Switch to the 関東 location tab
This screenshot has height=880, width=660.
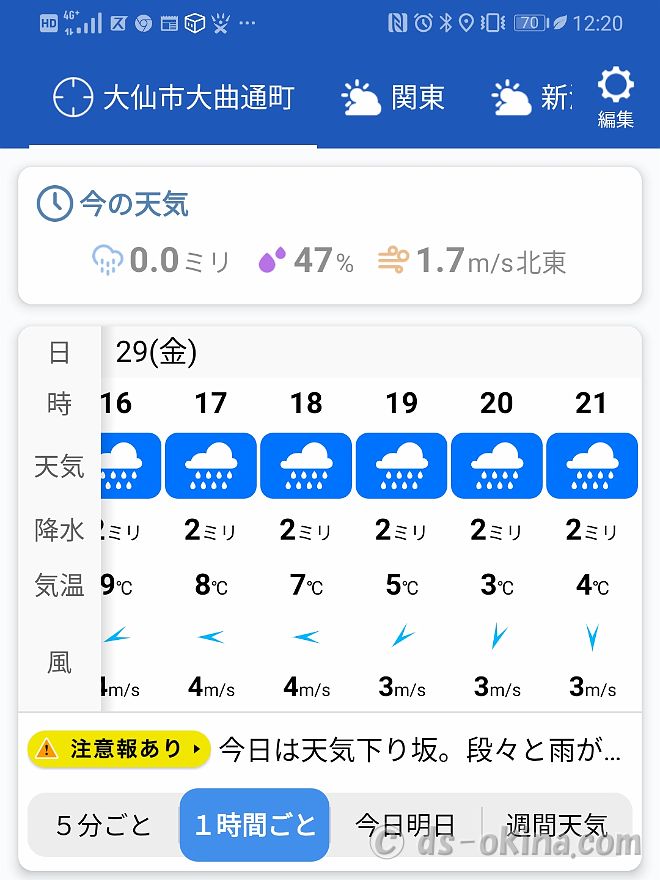[392, 98]
